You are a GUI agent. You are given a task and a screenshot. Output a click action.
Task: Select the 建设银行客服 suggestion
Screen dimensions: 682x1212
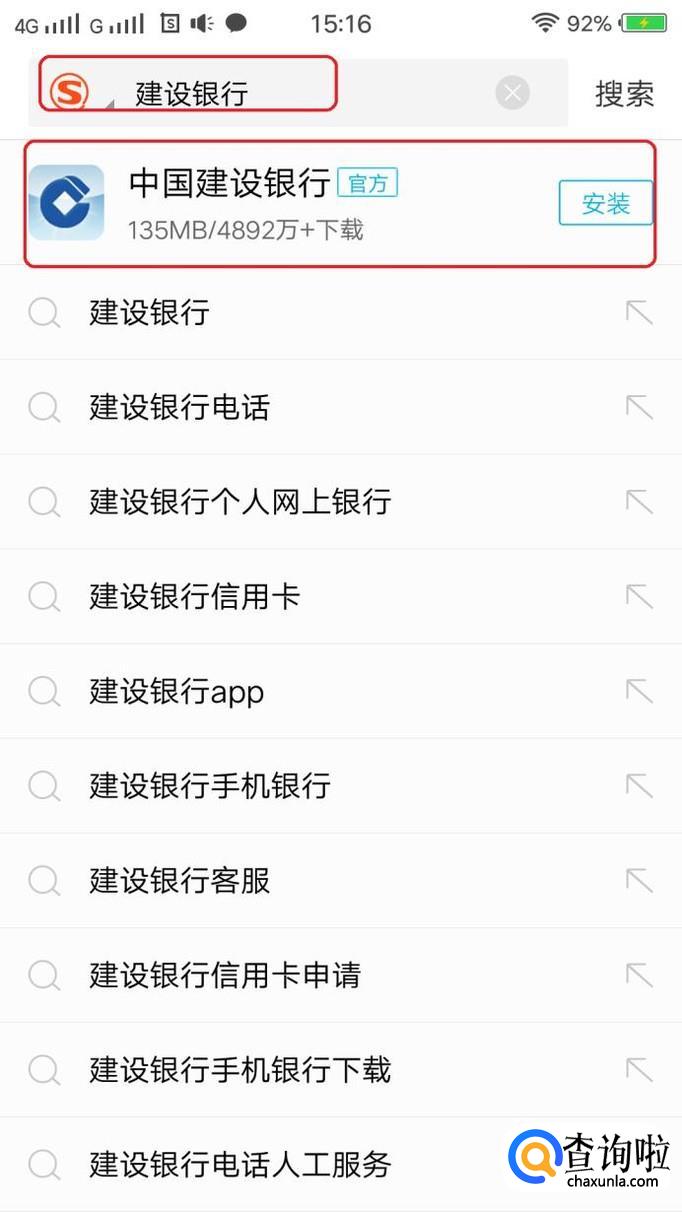[180, 880]
